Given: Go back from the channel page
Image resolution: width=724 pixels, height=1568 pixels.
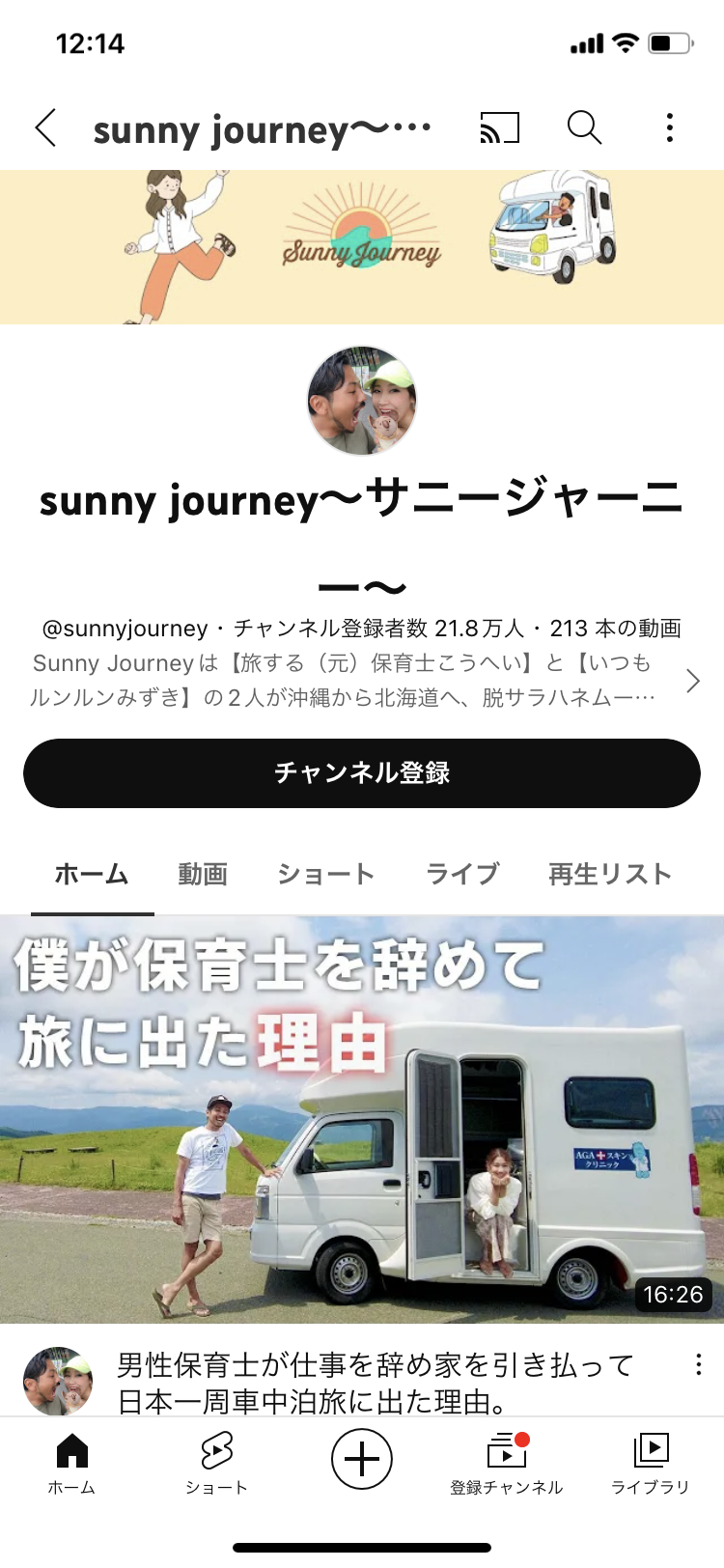Looking at the screenshot, I should pyautogui.click(x=45, y=127).
